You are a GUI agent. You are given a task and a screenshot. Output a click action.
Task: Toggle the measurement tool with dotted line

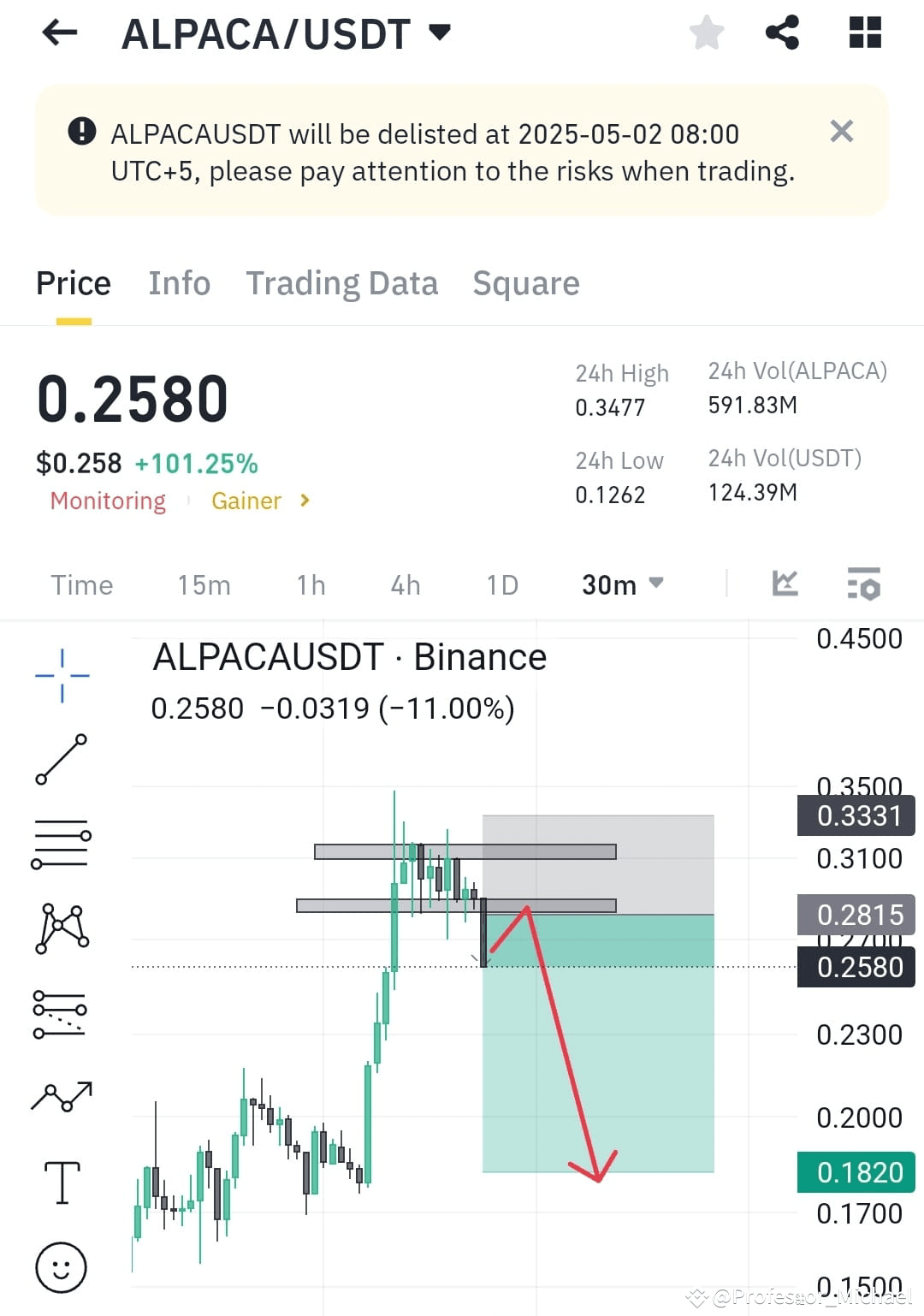click(x=62, y=1014)
